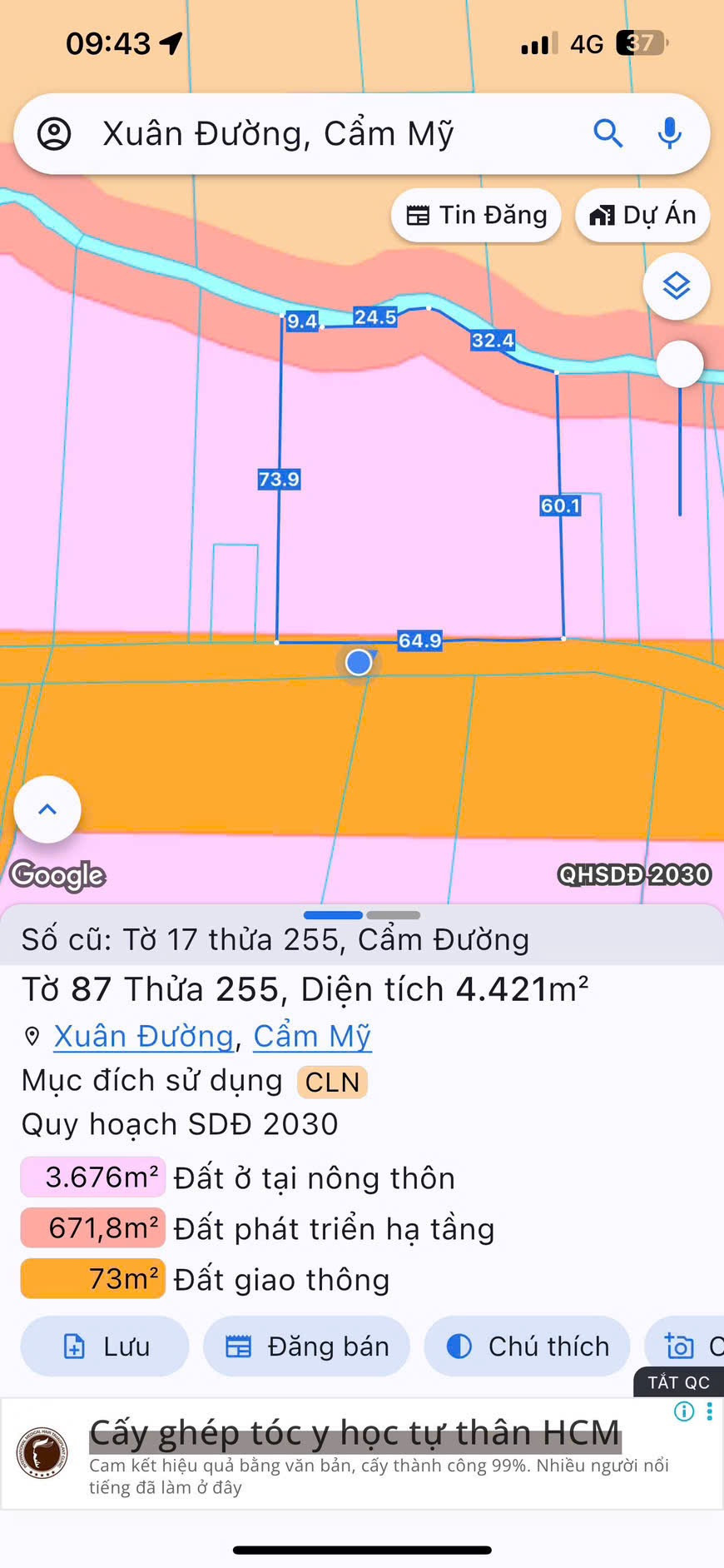Tap the page indicator above the plot info
Screen dimensions: 724x1568
click(x=362, y=915)
